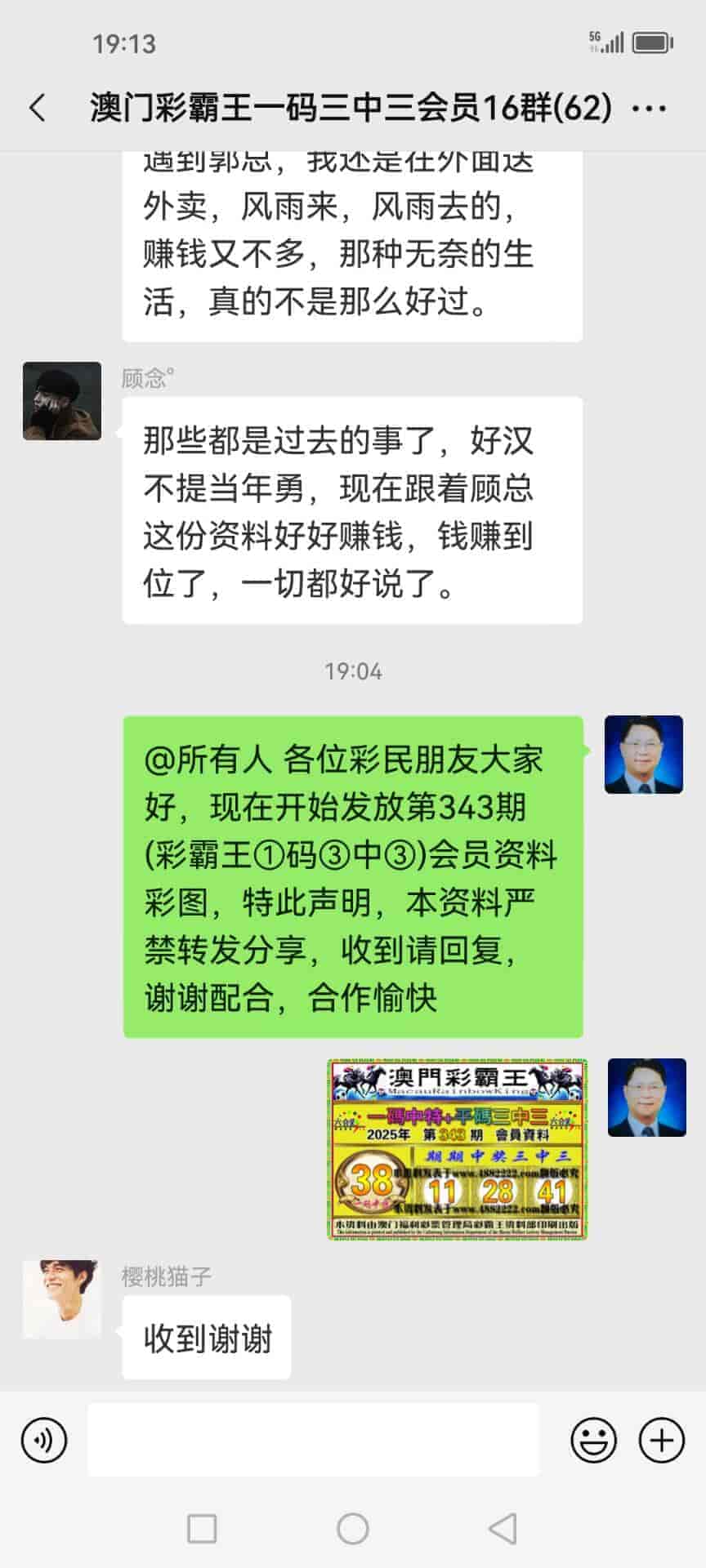The height and width of the screenshot is (1568, 706).
Task: Switch to voice message input
Action: coord(44,1440)
